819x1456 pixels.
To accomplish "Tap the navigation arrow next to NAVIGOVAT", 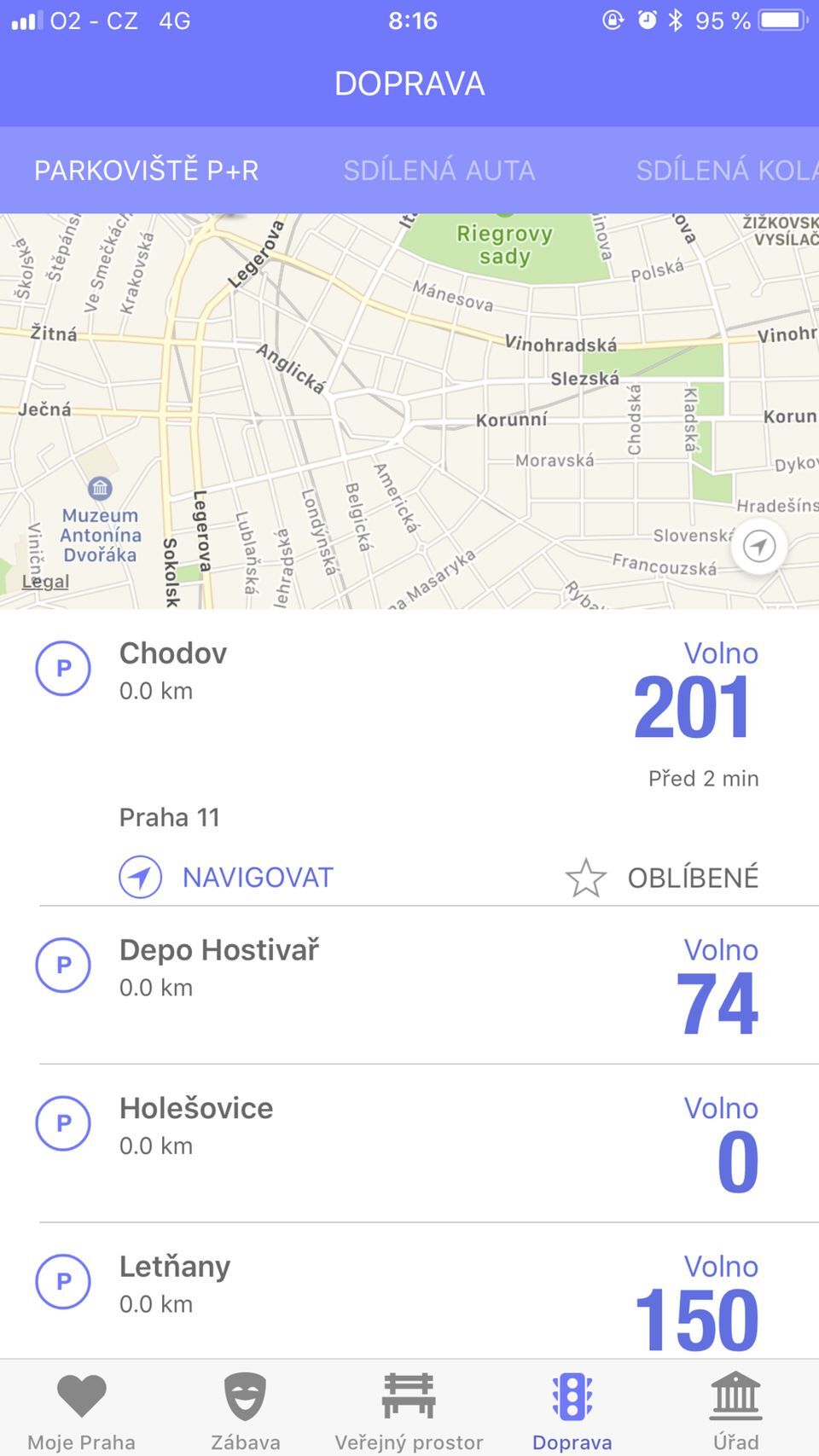I will pos(141,876).
